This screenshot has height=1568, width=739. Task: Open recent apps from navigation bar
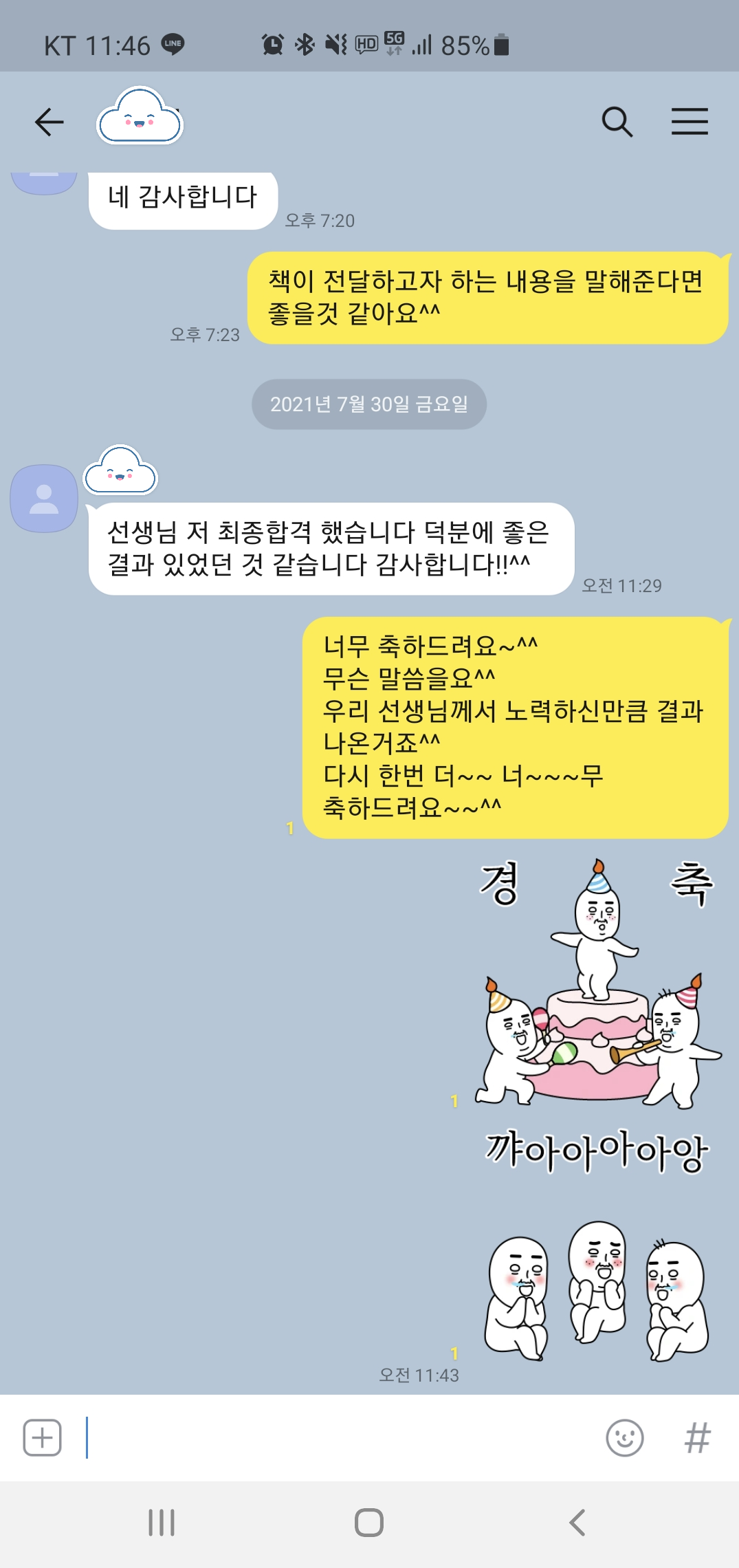click(x=162, y=1523)
